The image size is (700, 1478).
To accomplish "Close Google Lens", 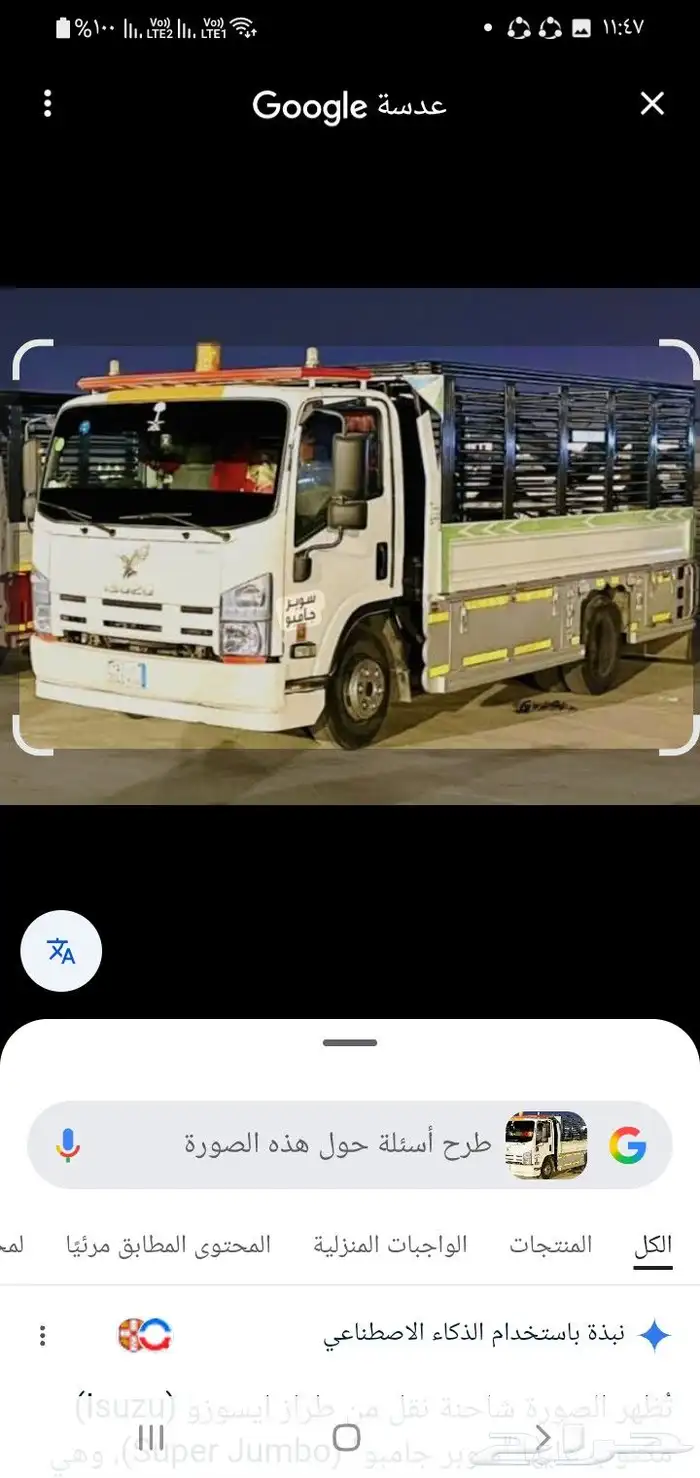I will pyautogui.click(x=652, y=104).
